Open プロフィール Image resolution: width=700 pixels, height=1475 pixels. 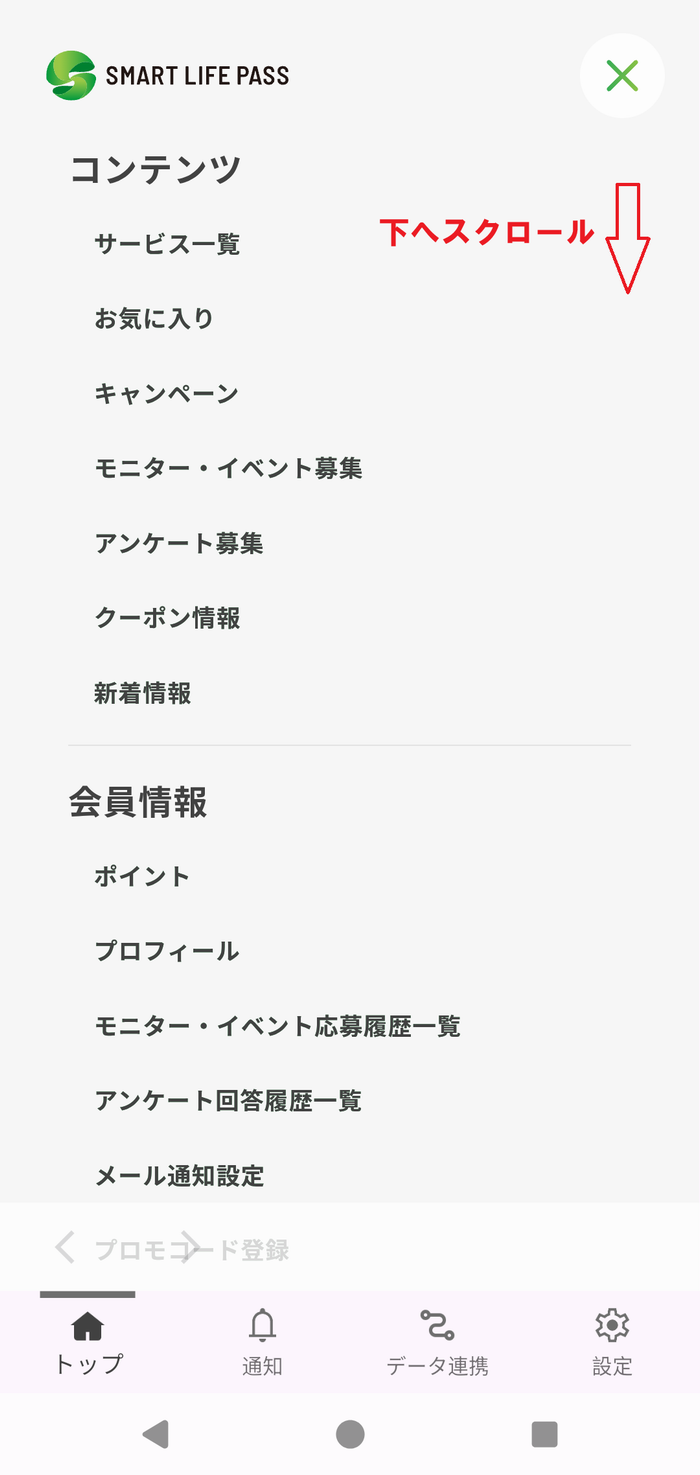[167, 951]
